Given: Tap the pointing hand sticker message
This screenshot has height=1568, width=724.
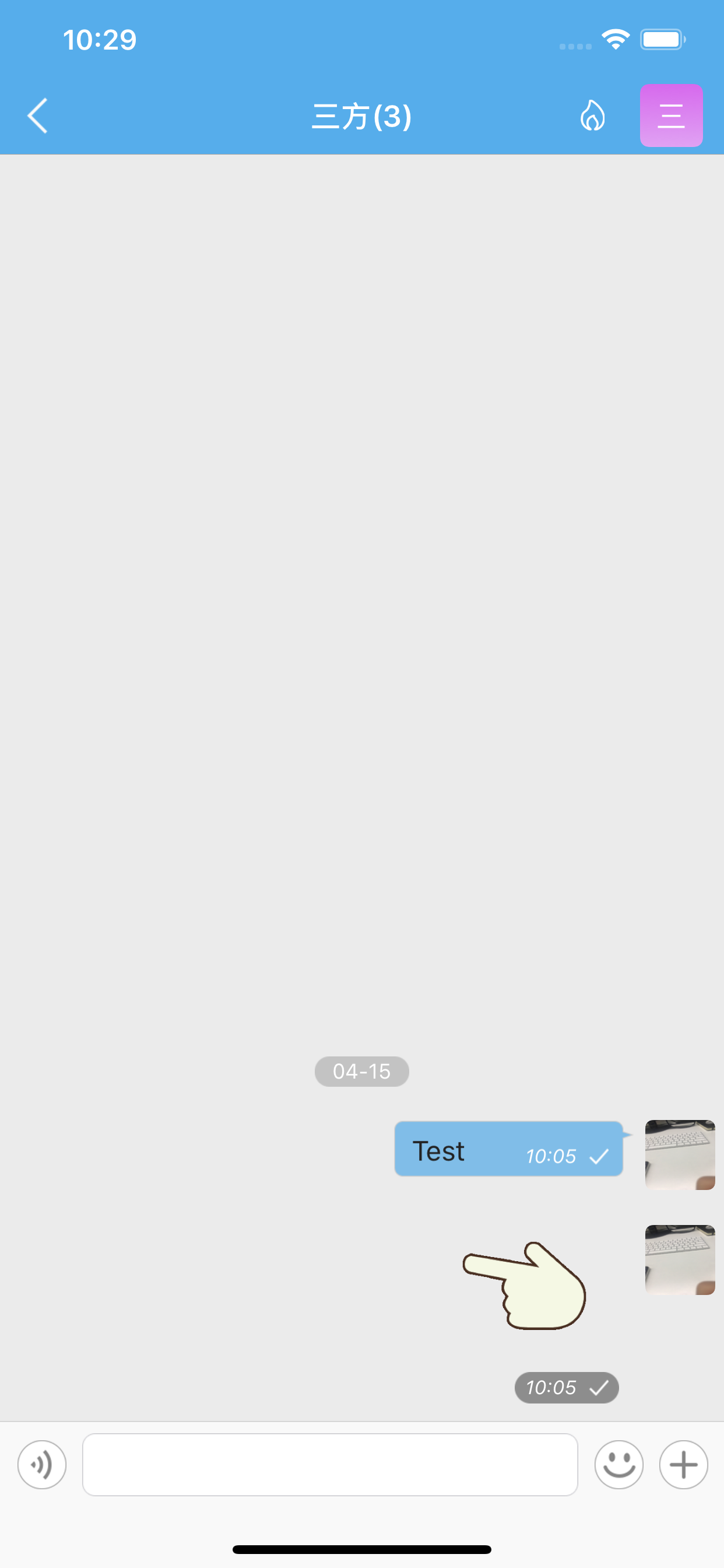Looking at the screenshot, I should click(x=524, y=1286).
